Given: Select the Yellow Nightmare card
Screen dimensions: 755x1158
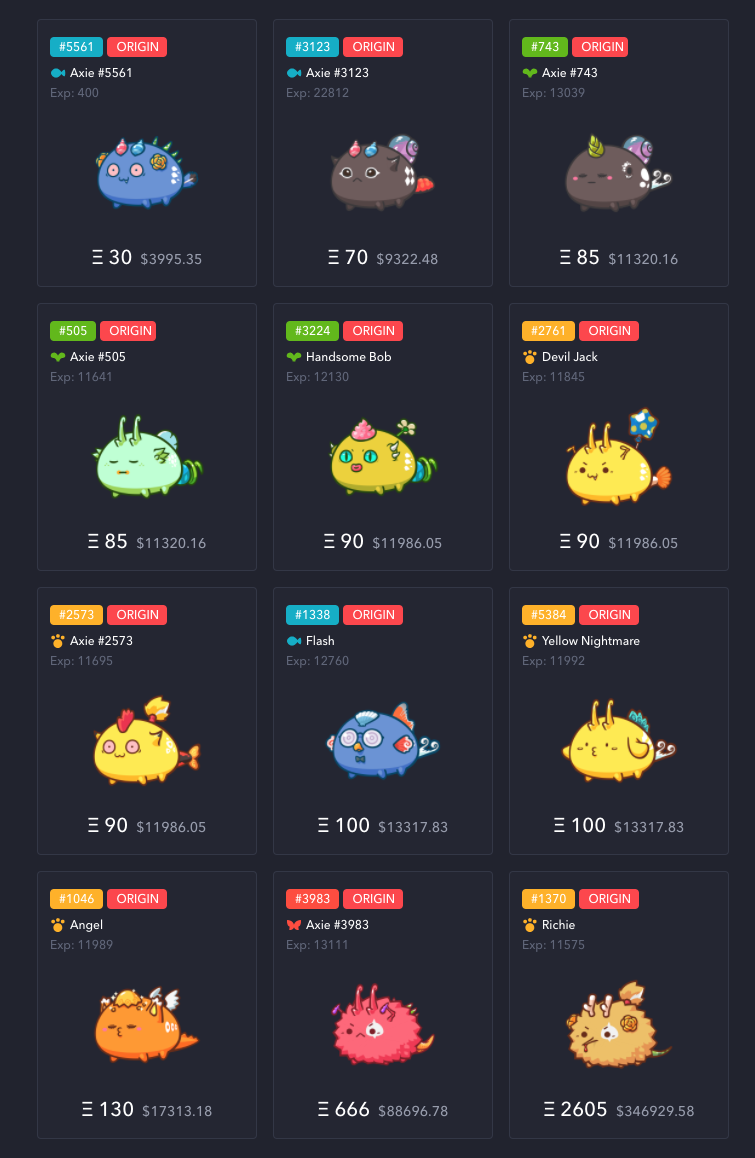Looking at the screenshot, I should tap(619, 738).
